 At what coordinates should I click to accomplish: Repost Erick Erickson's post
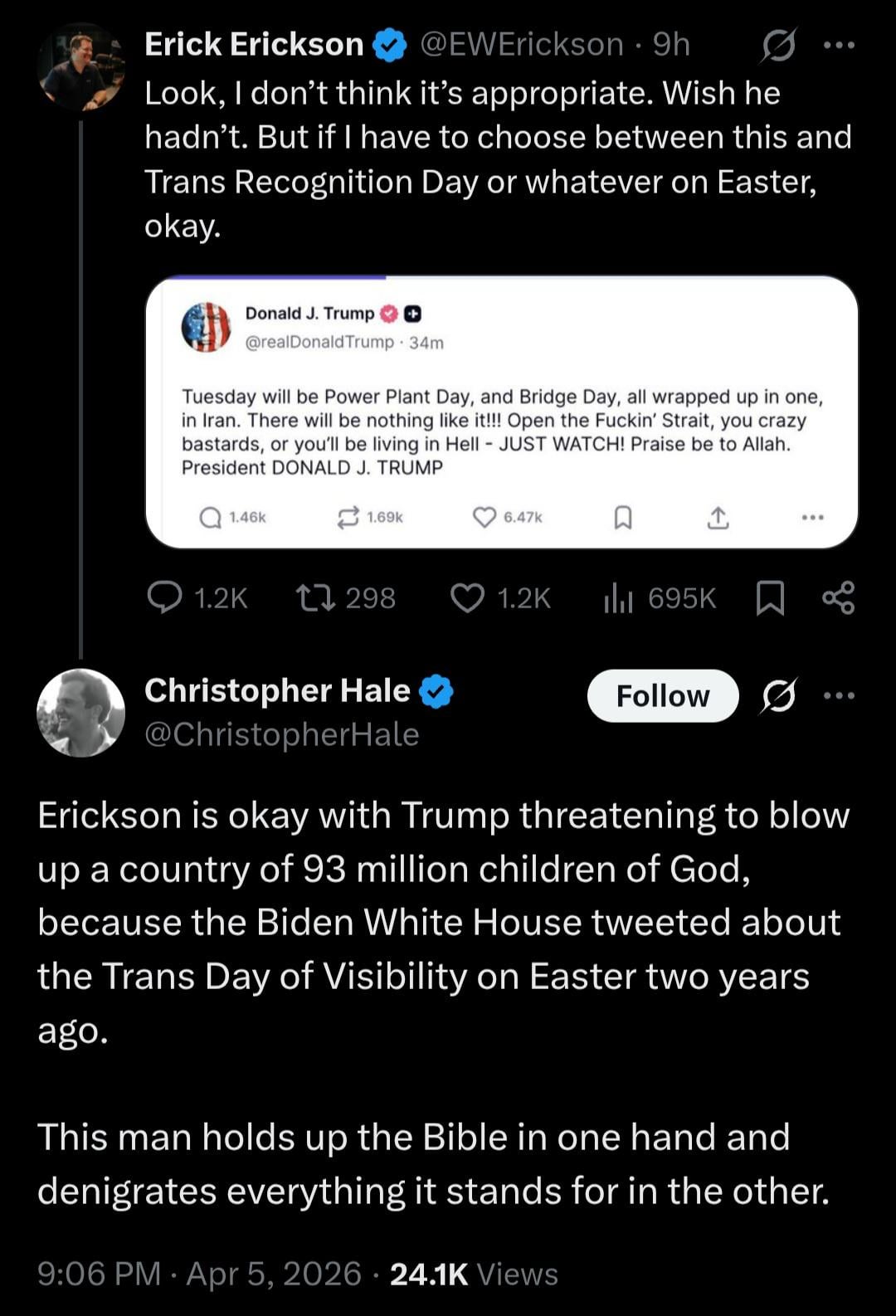(315, 597)
